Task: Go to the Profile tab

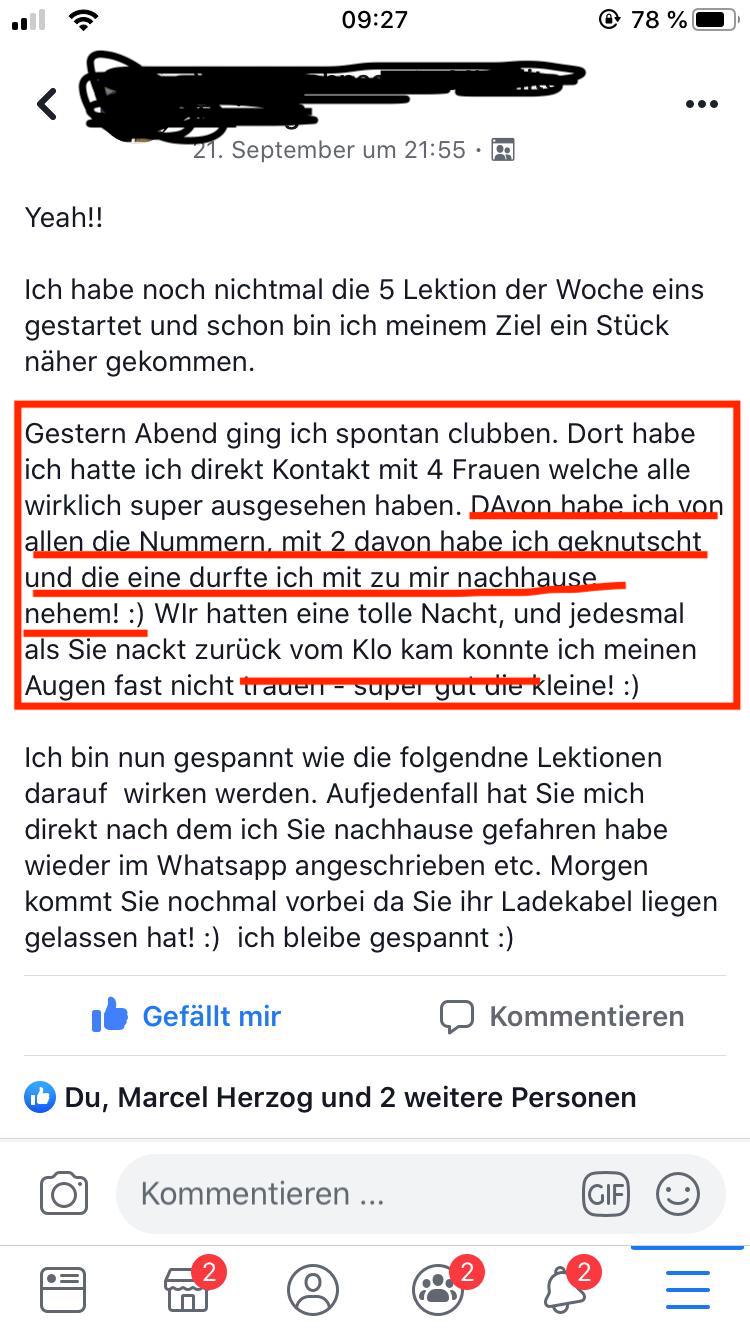Action: [313, 1290]
